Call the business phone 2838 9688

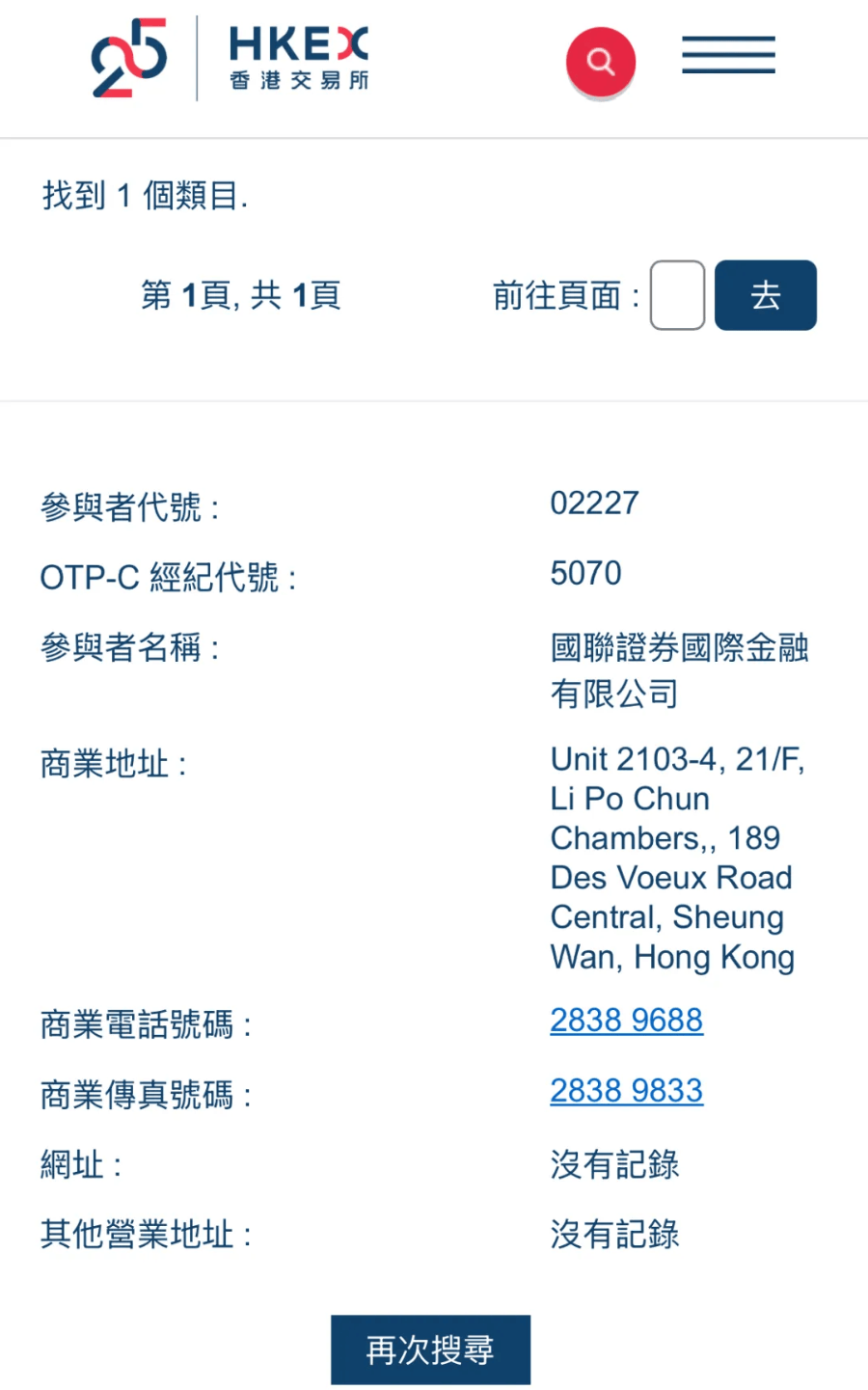coord(626,1020)
